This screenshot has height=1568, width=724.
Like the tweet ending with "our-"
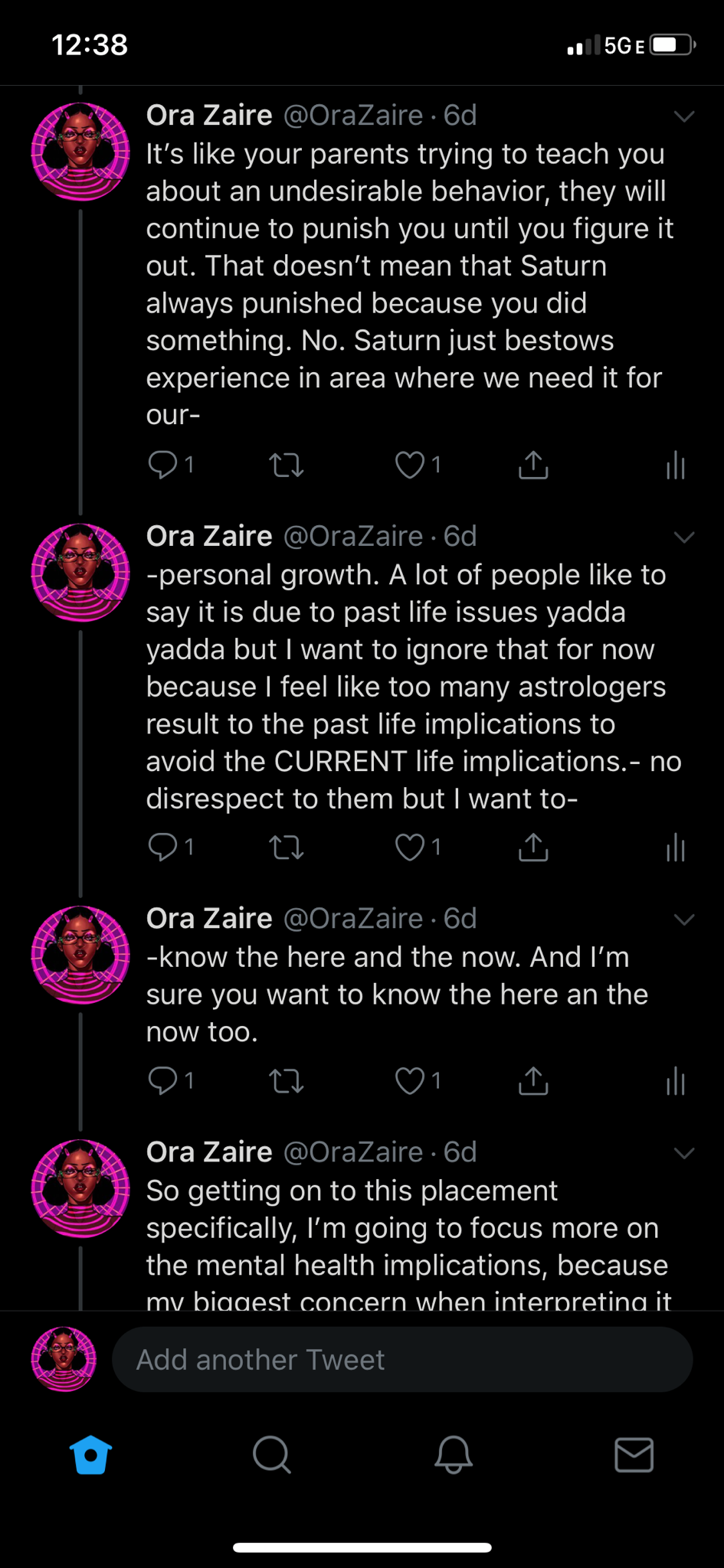[x=410, y=465]
